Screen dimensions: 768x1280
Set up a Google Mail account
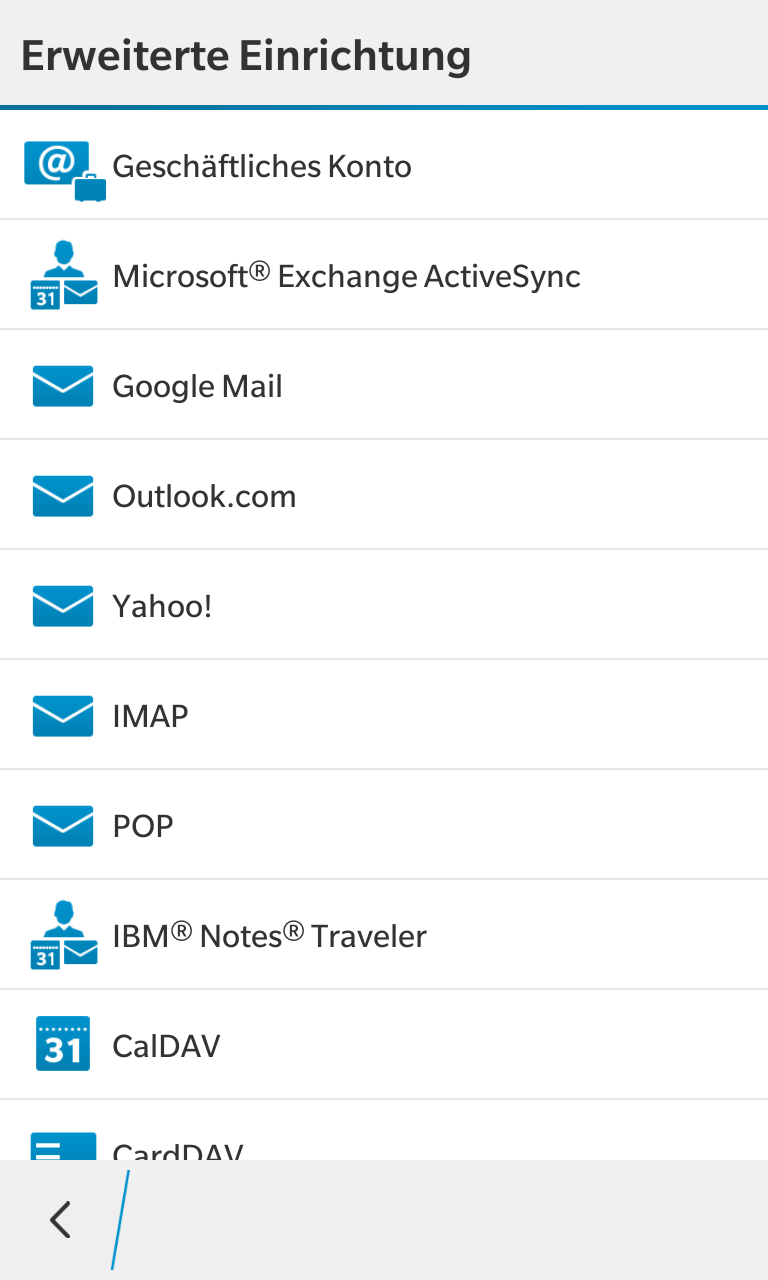[384, 385]
